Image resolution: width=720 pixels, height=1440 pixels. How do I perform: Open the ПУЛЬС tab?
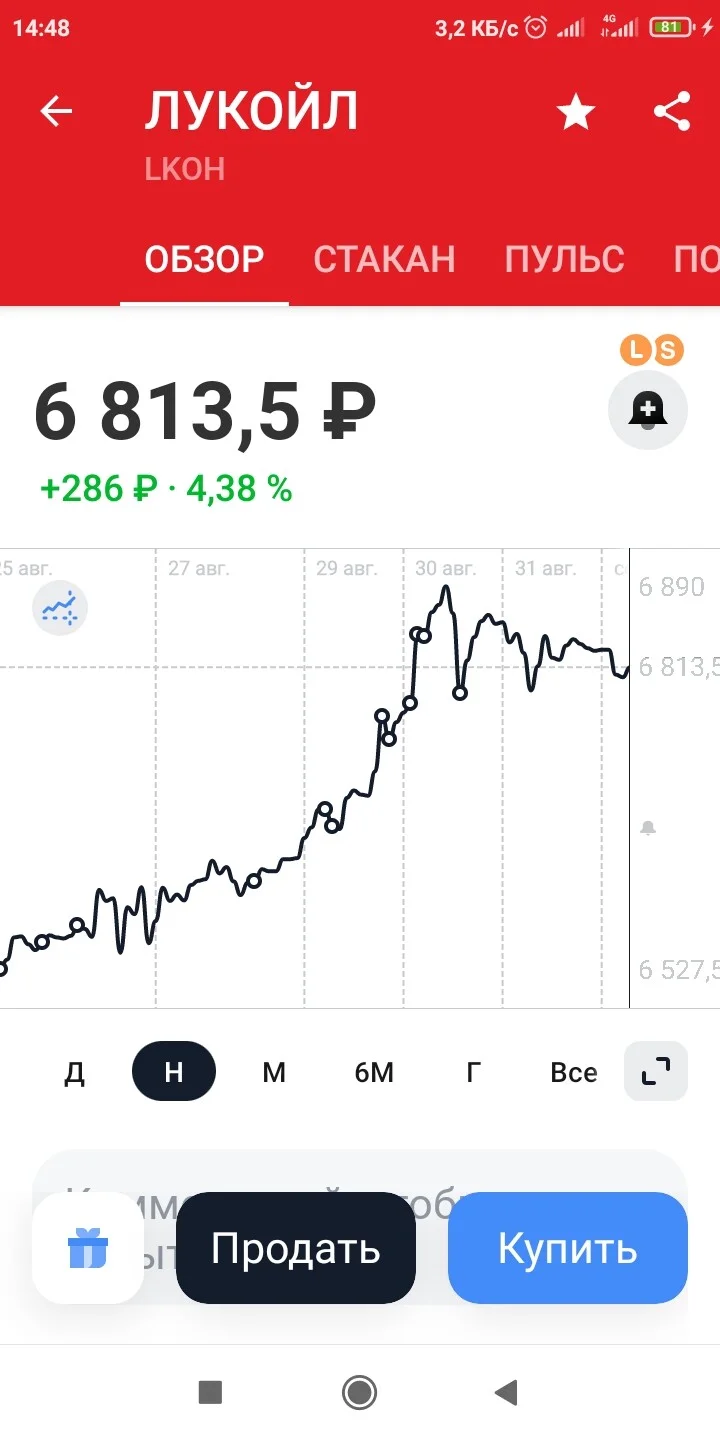[x=564, y=259]
